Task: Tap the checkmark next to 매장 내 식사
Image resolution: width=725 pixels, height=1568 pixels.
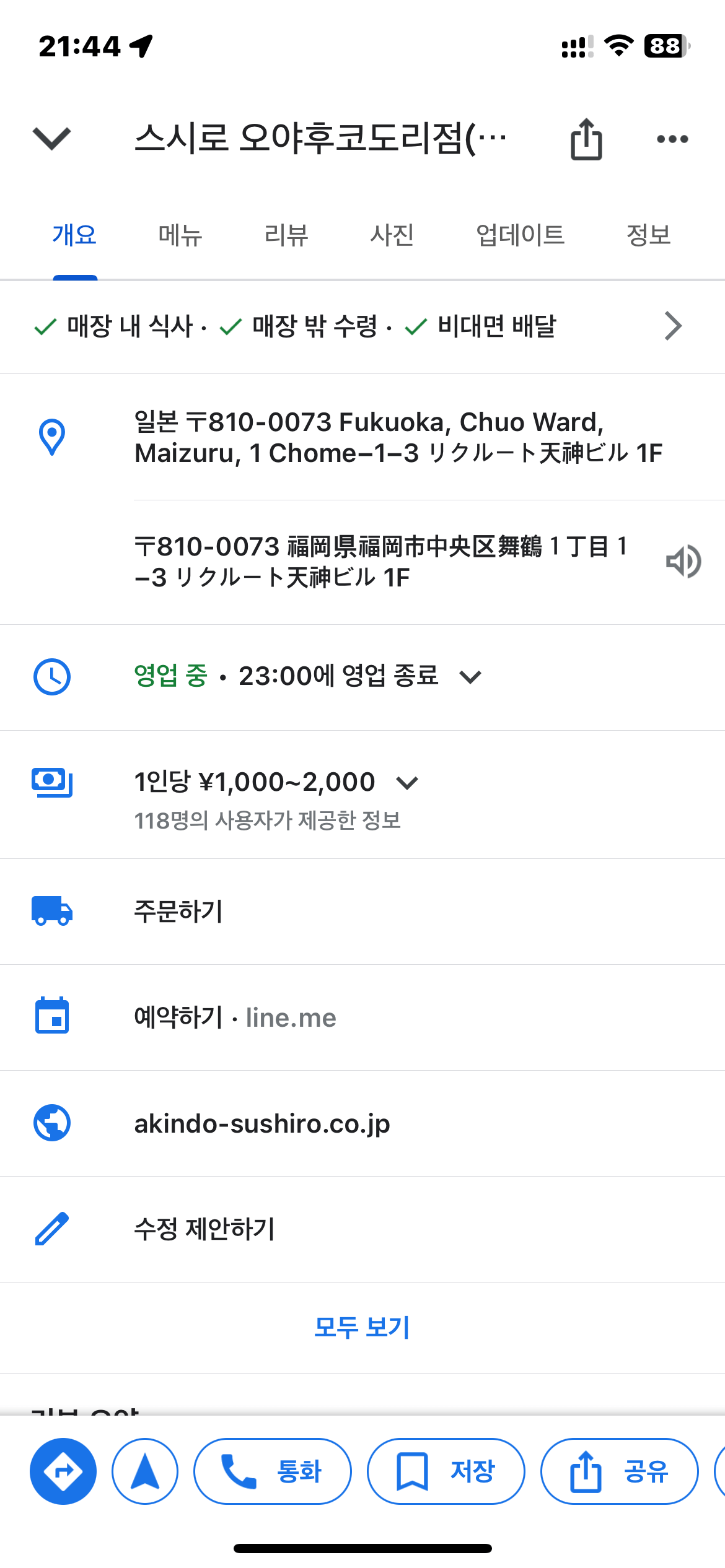Action: [x=45, y=328]
